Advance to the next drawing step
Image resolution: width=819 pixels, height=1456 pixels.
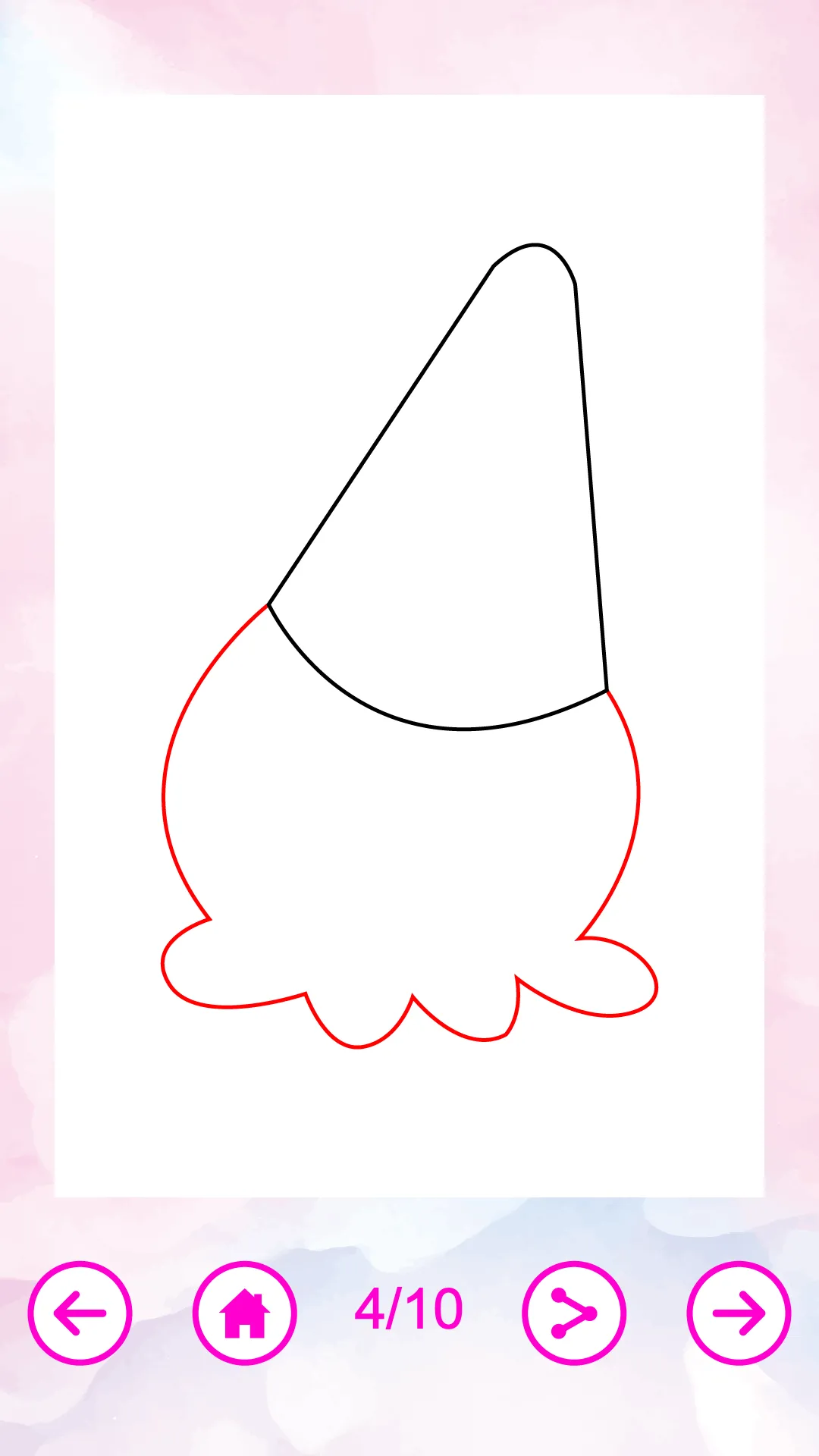tap(739, 1313)
